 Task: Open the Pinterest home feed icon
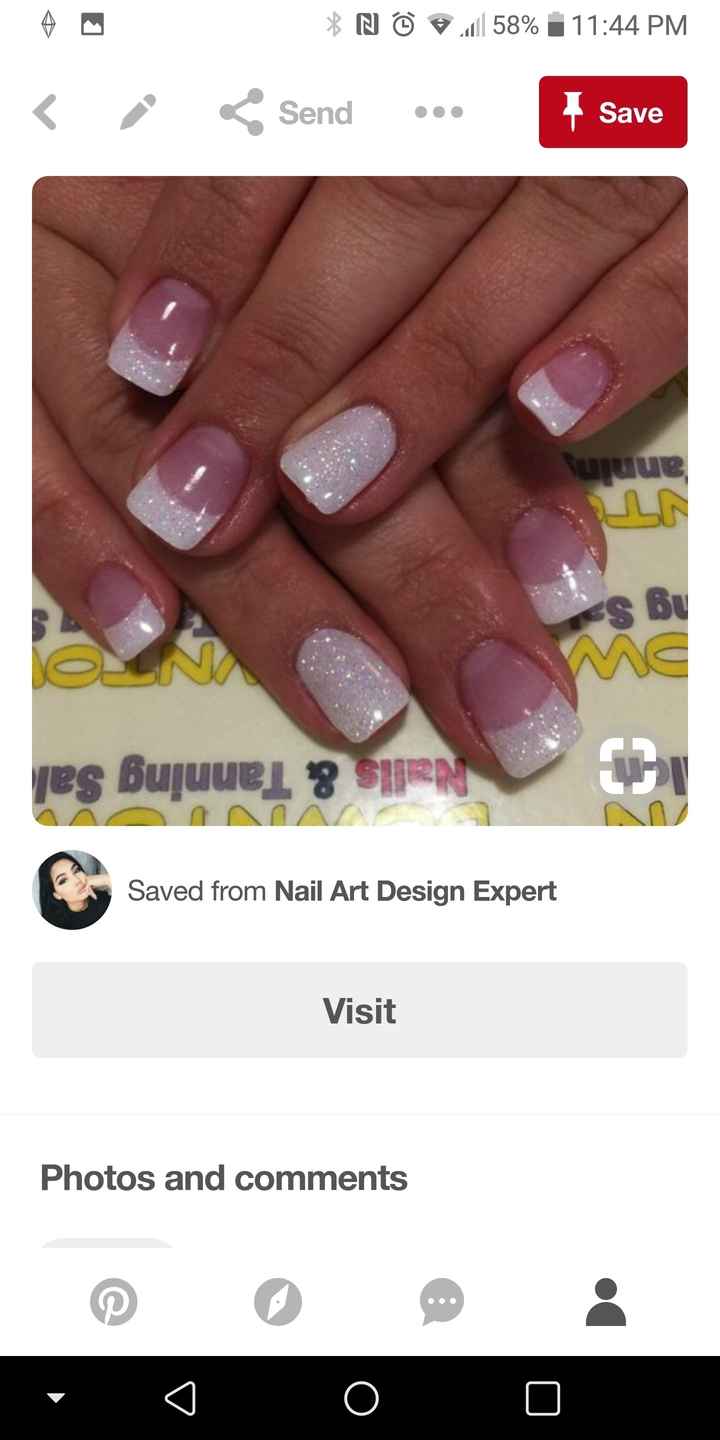114,1302
